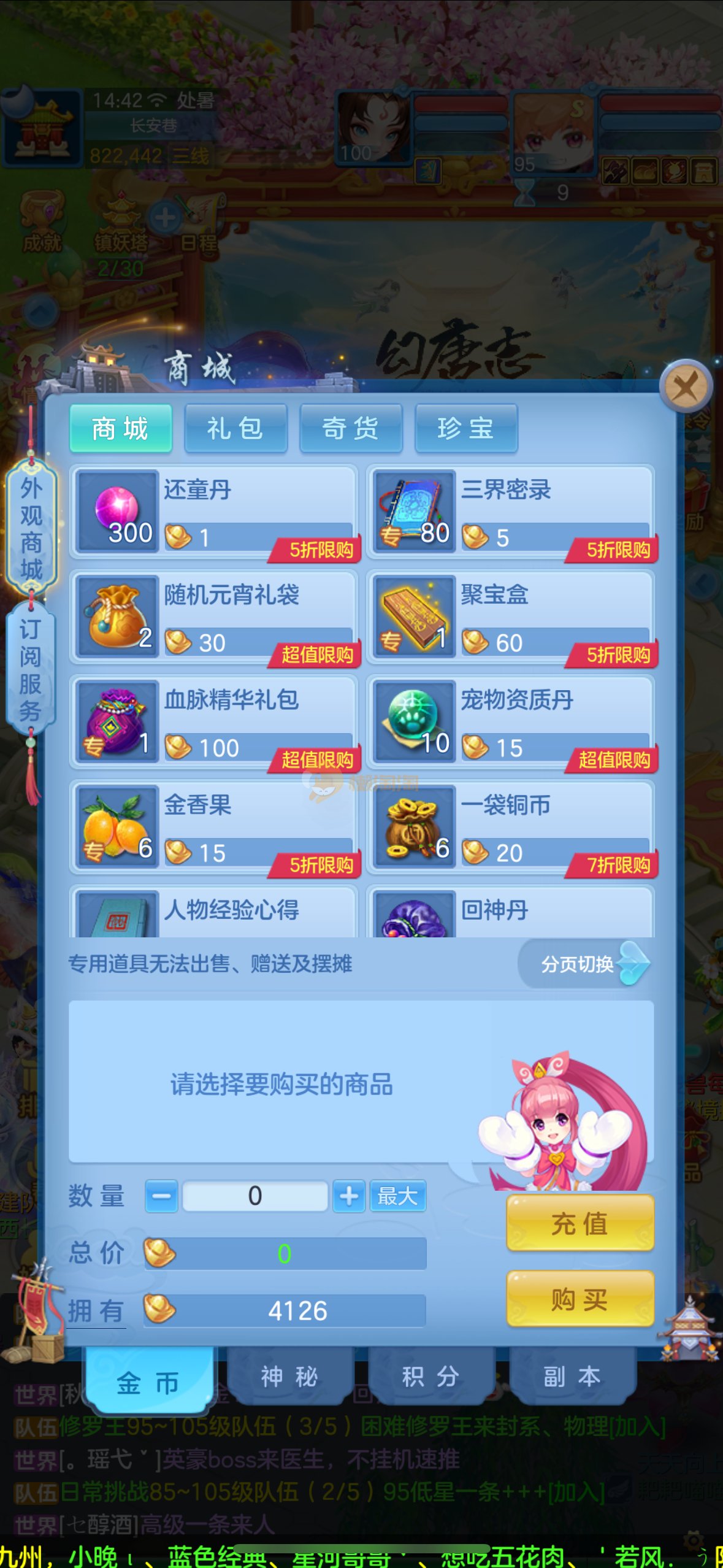The width and height of the screenshot is (723, 1568).
Task: Open the 珍宝 tab
Action: click(x=466, y=428)
